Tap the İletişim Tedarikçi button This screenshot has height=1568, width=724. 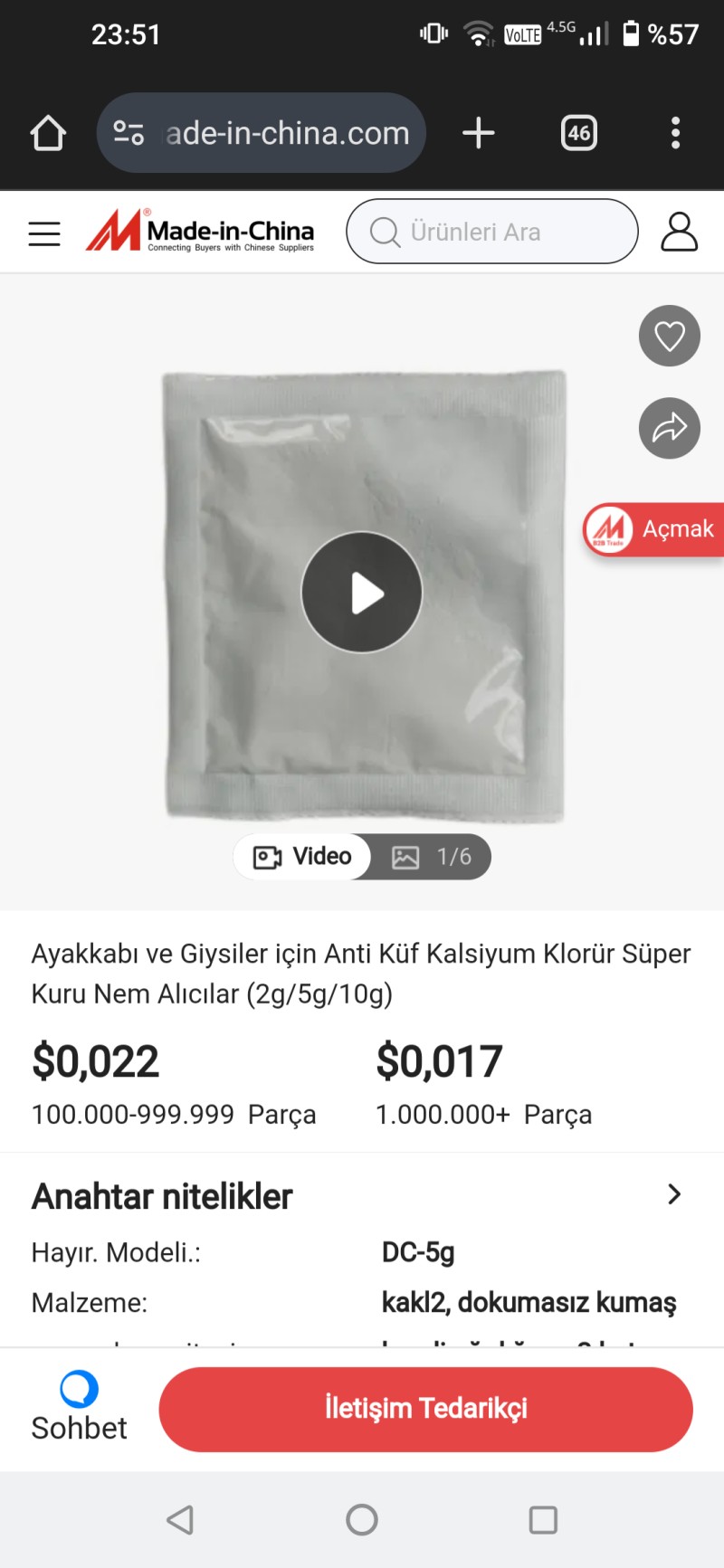425,1409
